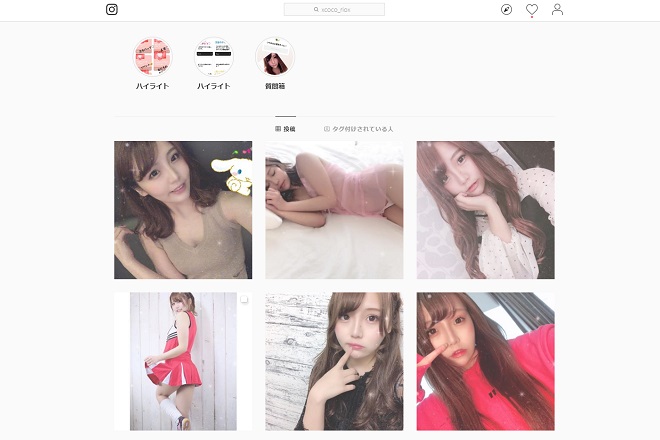The height and width of the screenshot is (440, 660).
Task: Open the post with the red cheerleader outfit
Action: click(183, 361)
